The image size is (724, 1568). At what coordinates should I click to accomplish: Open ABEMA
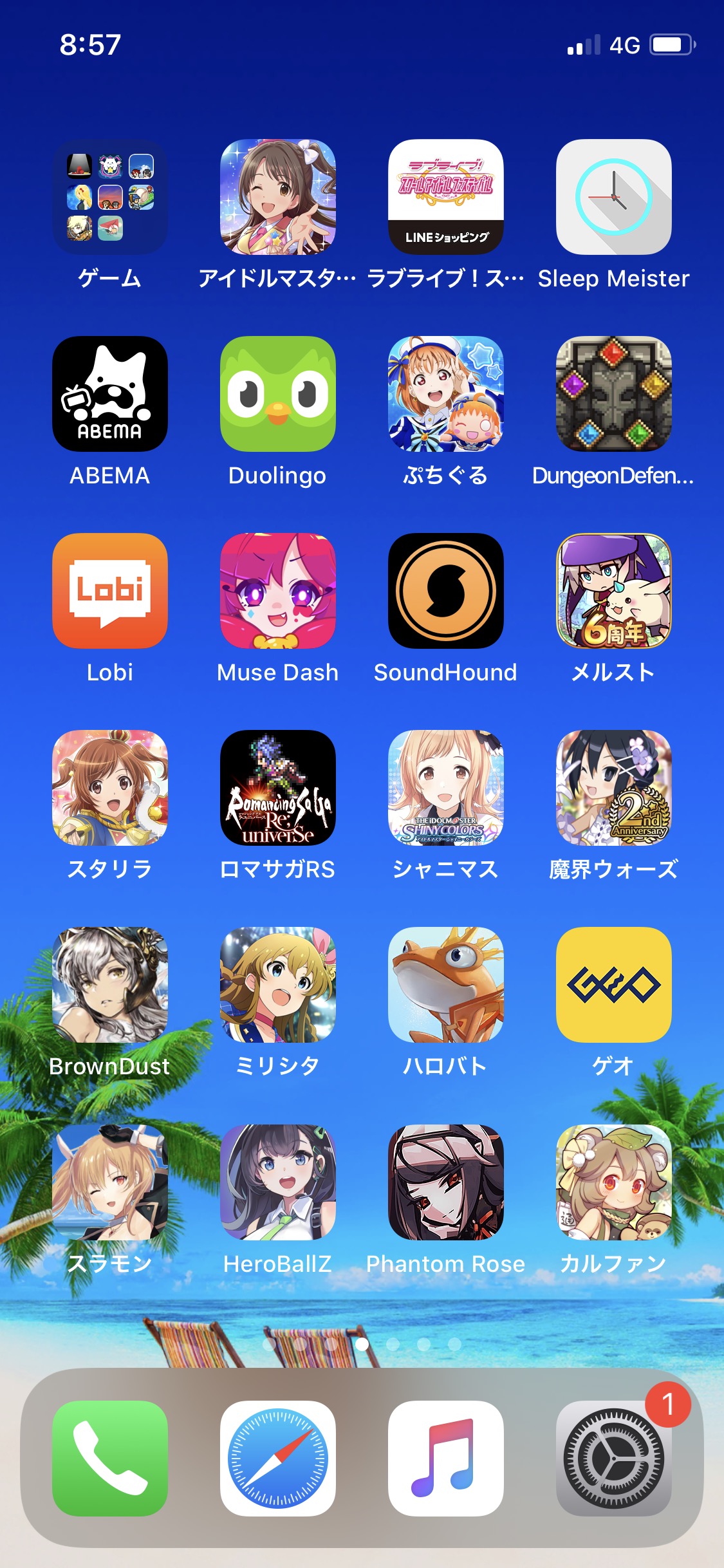pos(110,394)
